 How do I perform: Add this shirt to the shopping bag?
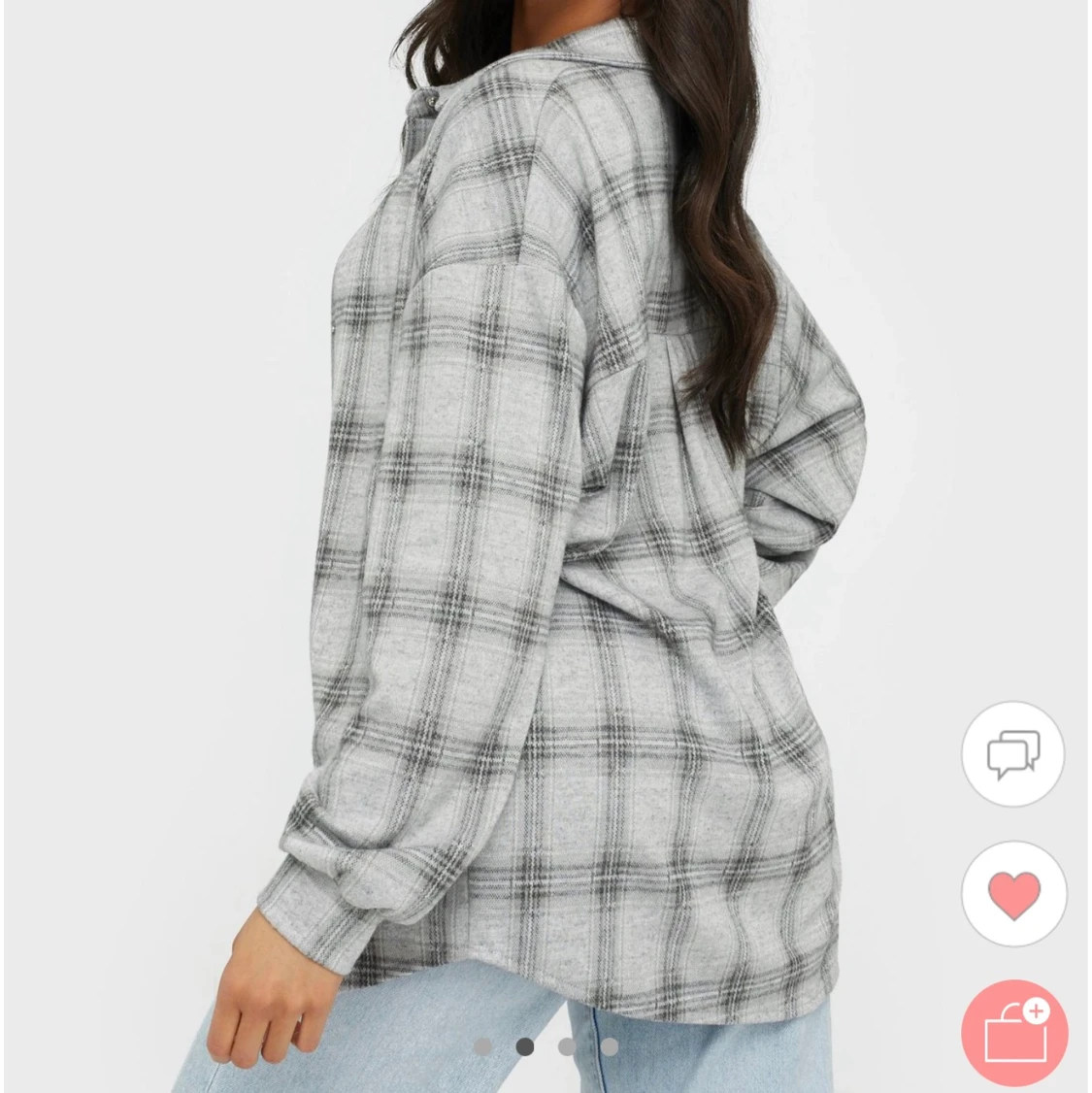1014,1032
